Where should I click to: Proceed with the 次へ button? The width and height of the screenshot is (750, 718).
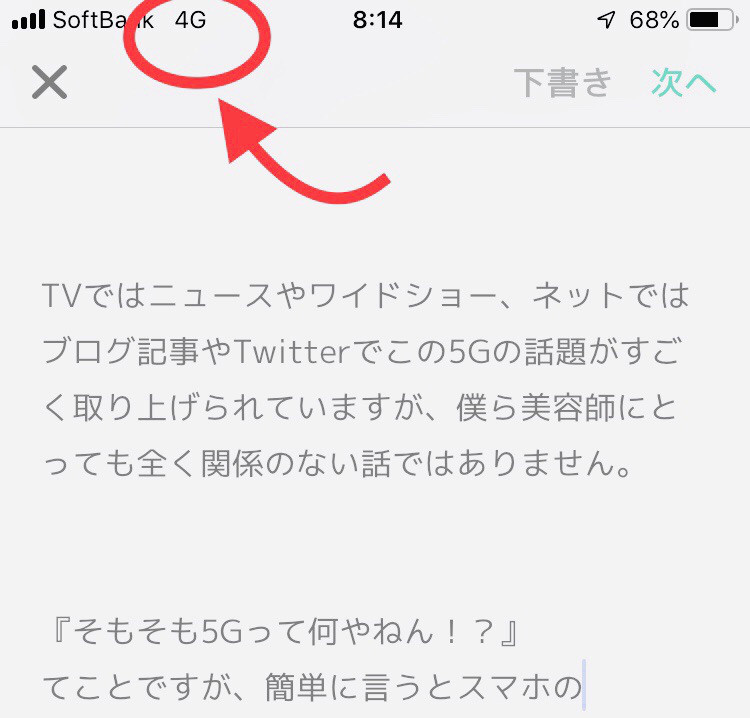point(684,83)
